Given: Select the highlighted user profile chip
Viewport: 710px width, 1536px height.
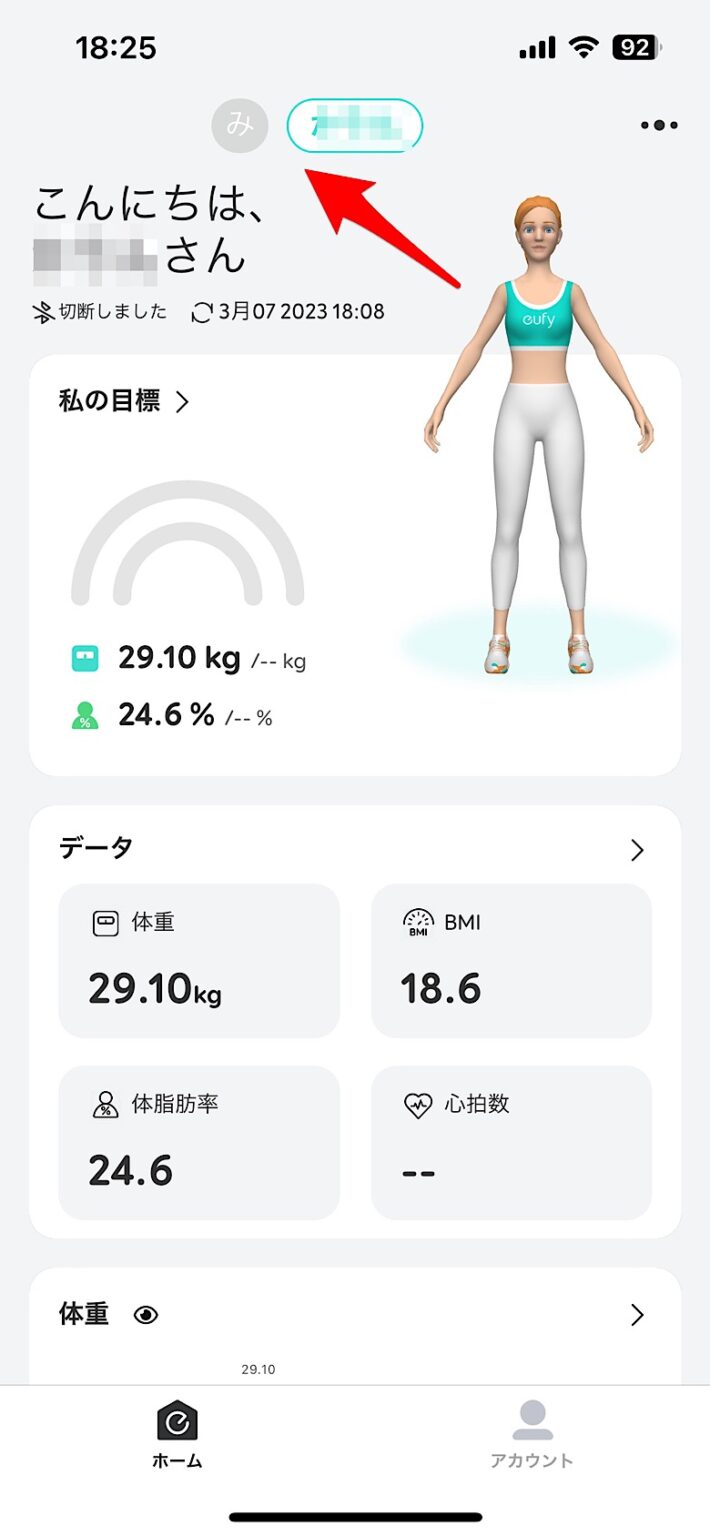Looking at the screenshot, I should pyautogui.click(x=355, y=125).
